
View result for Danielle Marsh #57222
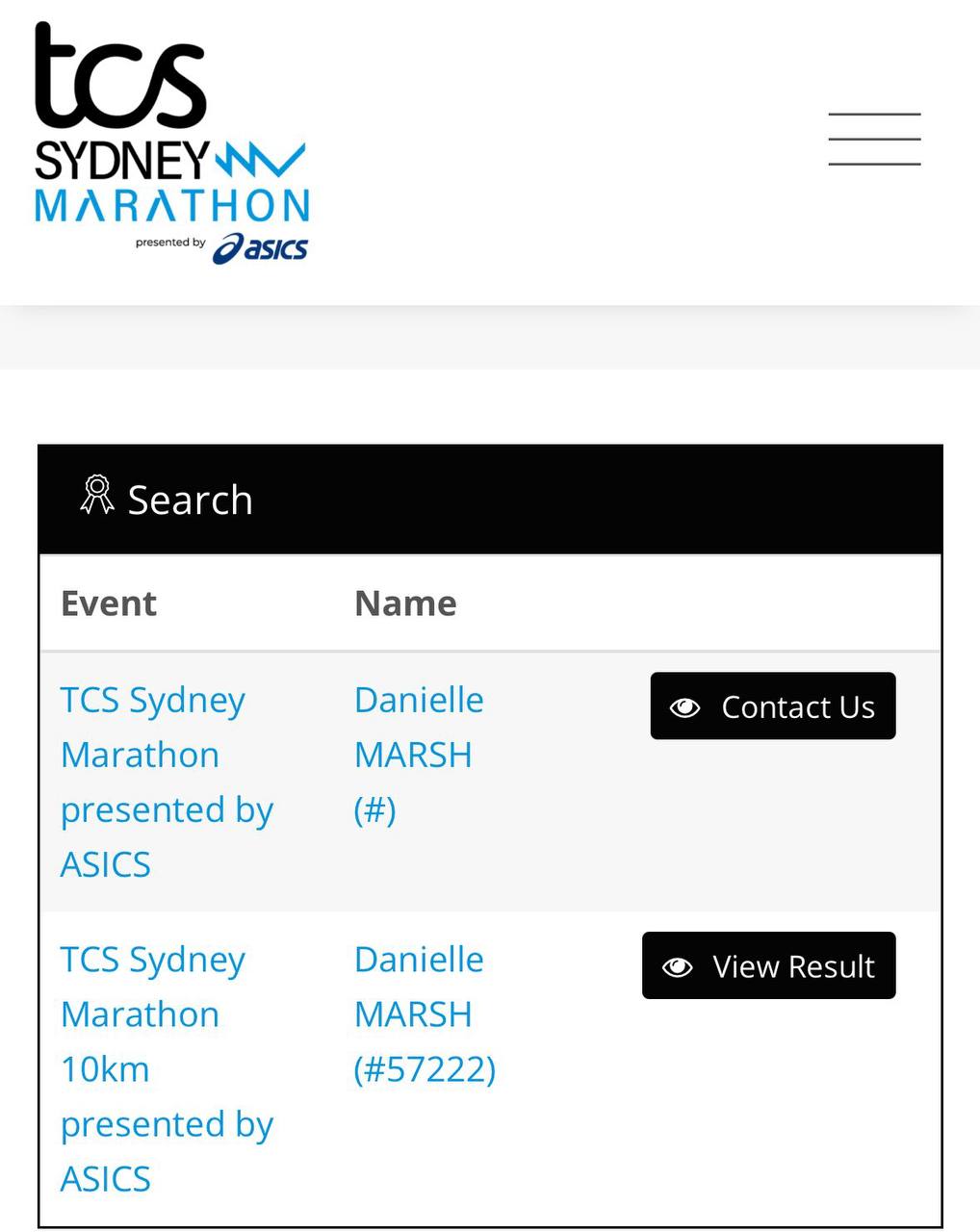(768, 965)
